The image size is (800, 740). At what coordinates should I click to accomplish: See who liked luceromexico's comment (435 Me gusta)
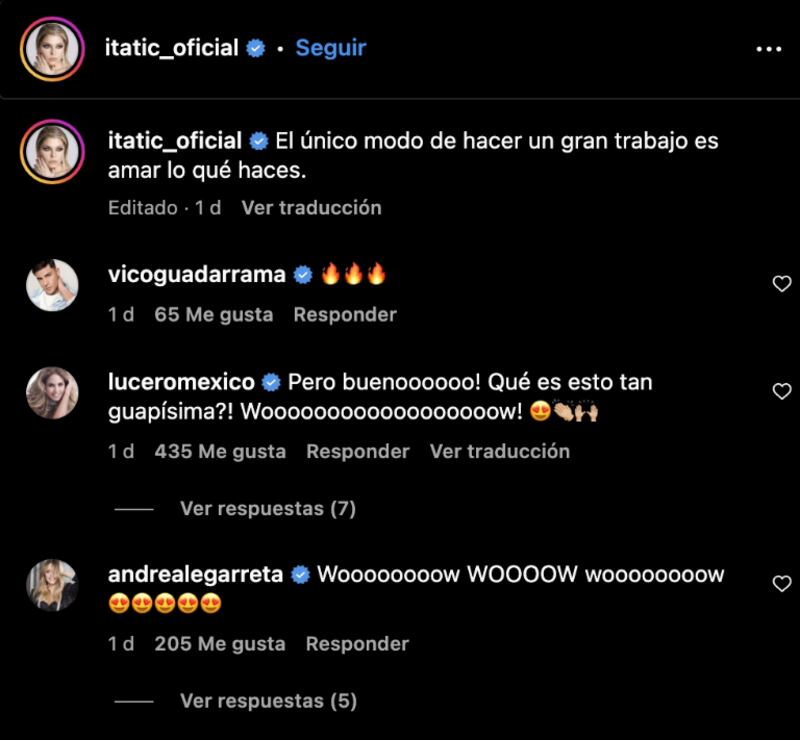pos(220,451)
